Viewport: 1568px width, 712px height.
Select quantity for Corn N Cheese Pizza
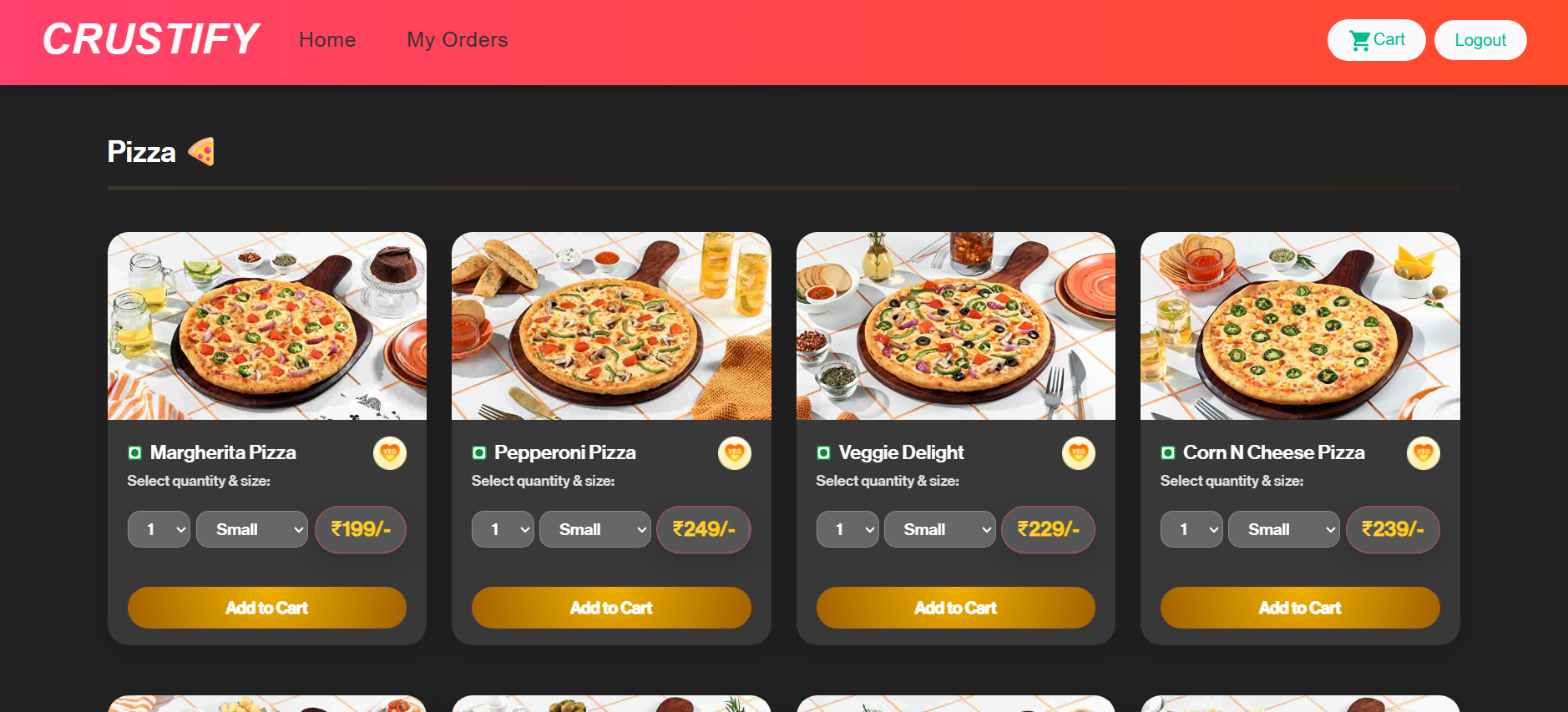point(1191,529)
